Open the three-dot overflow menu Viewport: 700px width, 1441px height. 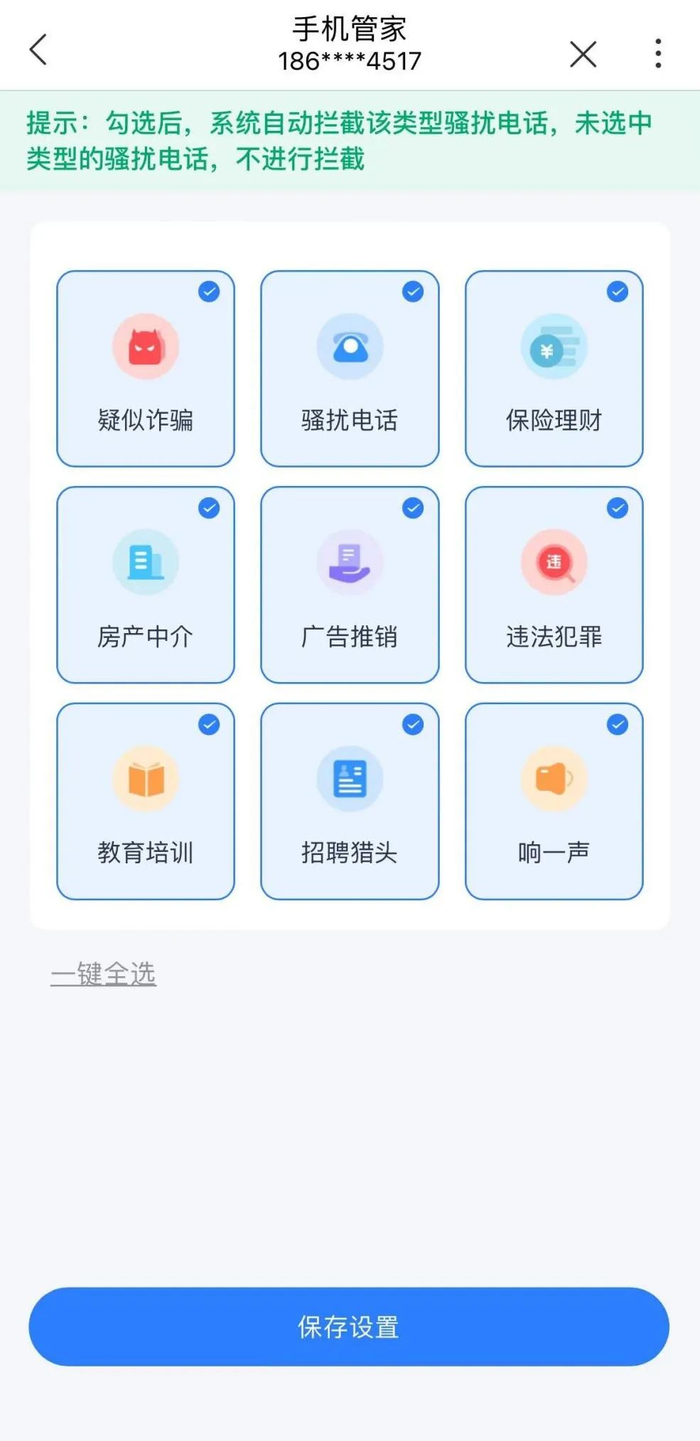click(657, 53)
